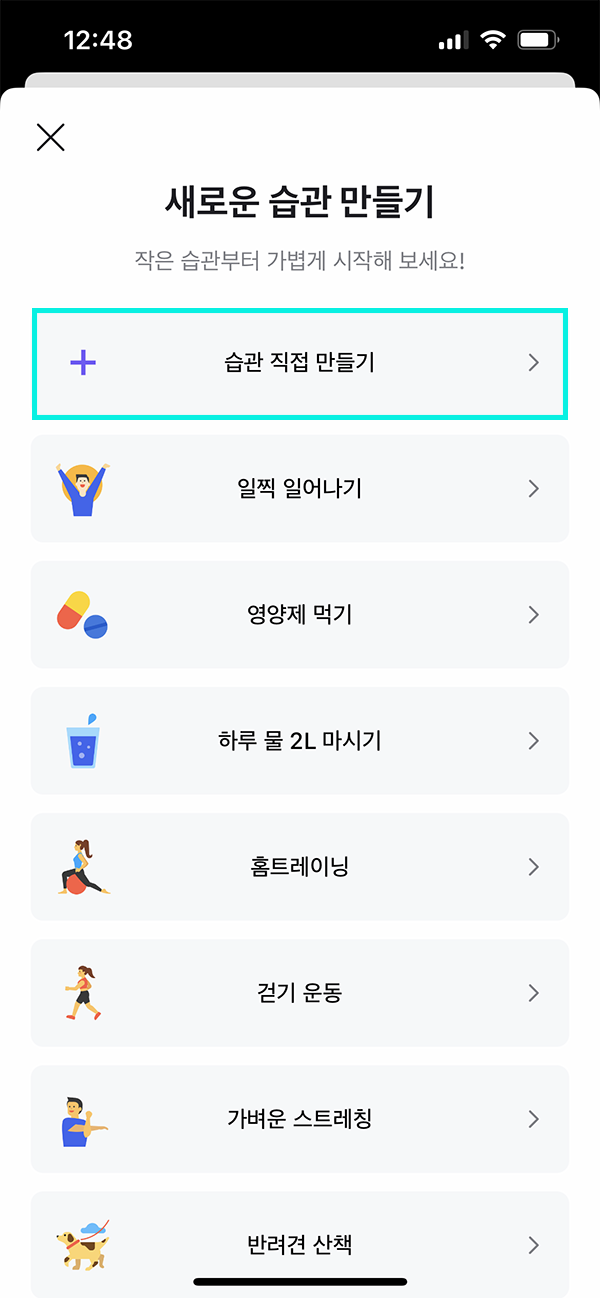
Task: Choose the 반려견 산책 habit
Action: pos(300,1243)
